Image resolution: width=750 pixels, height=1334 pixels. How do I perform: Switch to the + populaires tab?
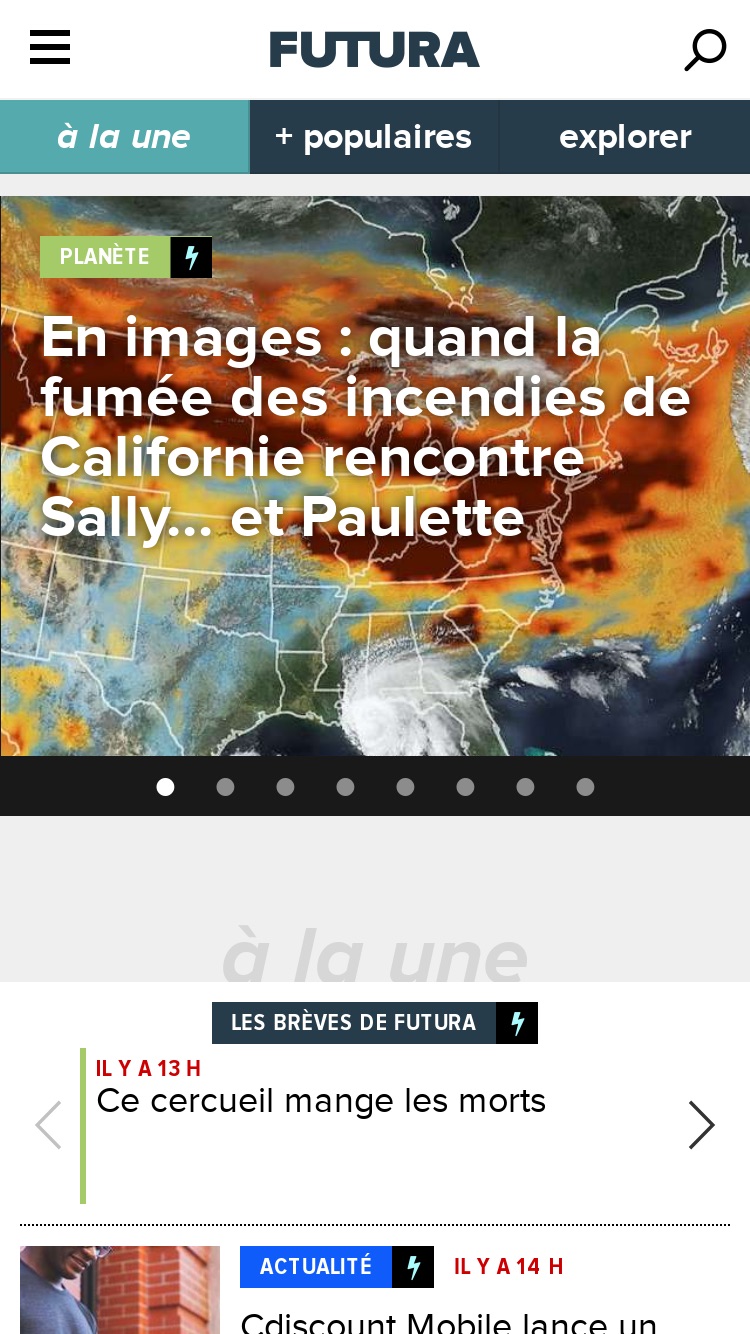pyautogui.click(x=374, y=137)
